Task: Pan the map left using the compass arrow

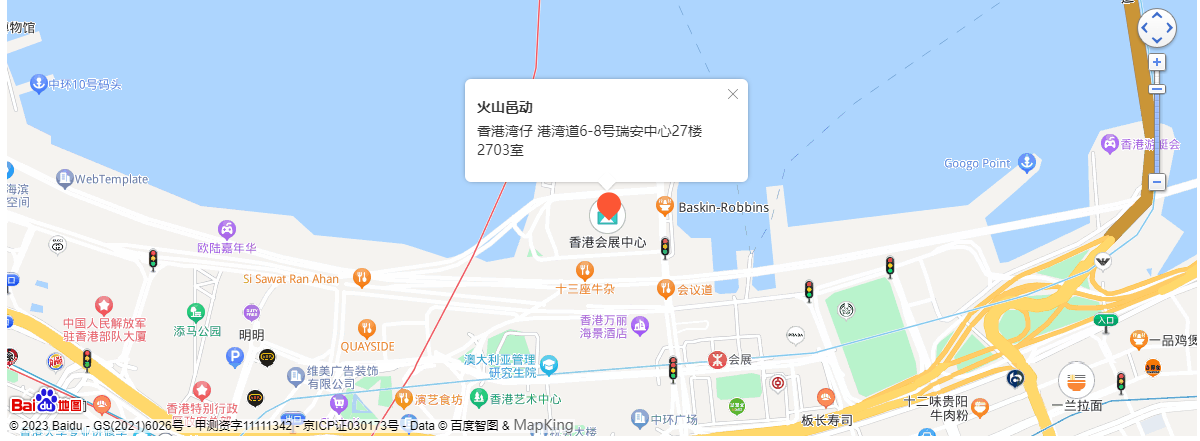Action: click(x=1144, y=28)
